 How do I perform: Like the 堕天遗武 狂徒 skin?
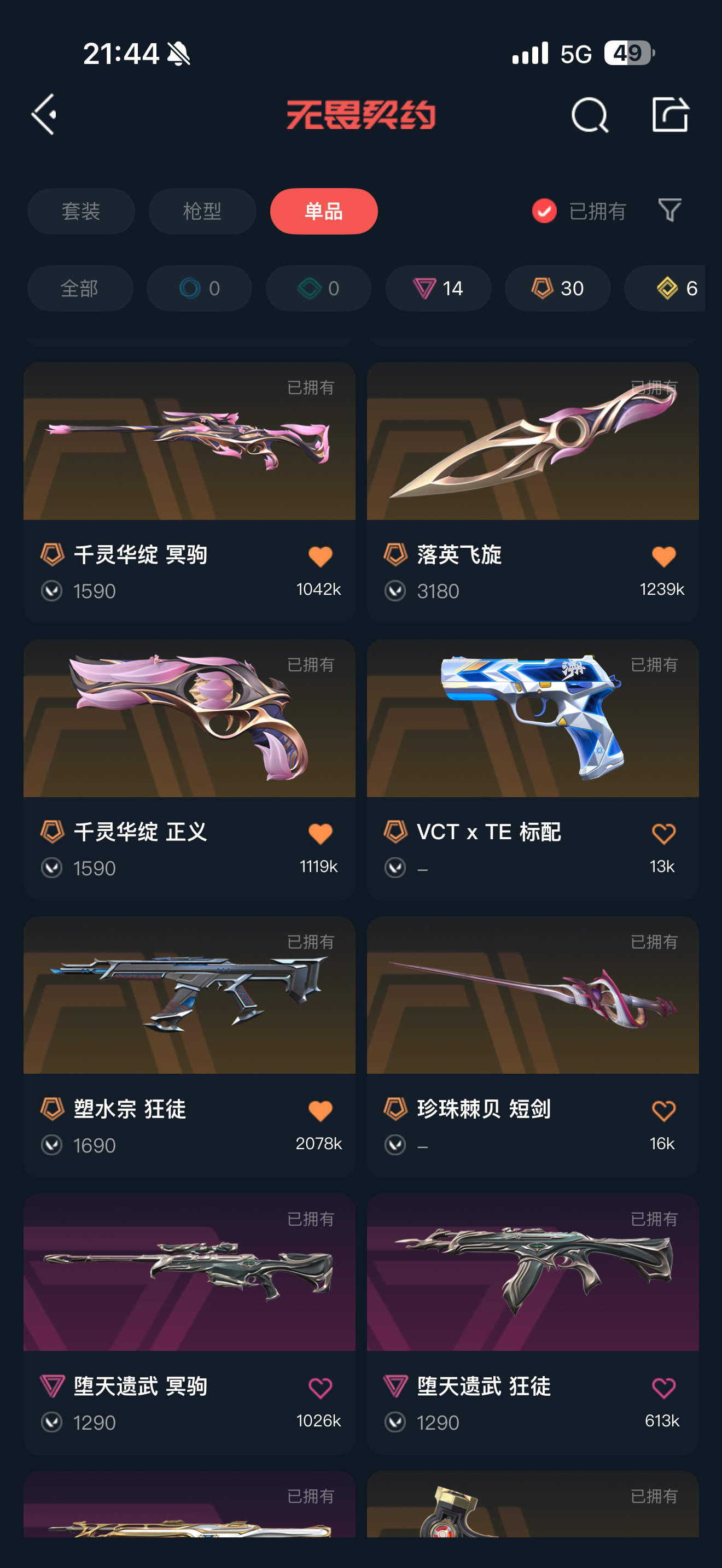click(663, 1388)
